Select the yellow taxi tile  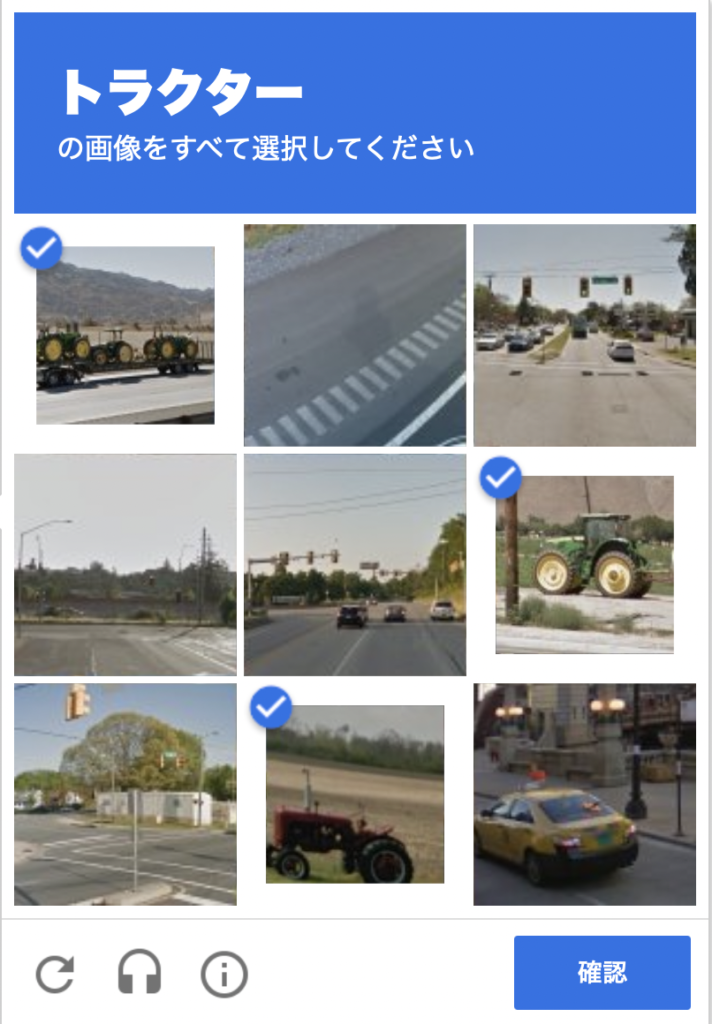click(x=584, y=795)
